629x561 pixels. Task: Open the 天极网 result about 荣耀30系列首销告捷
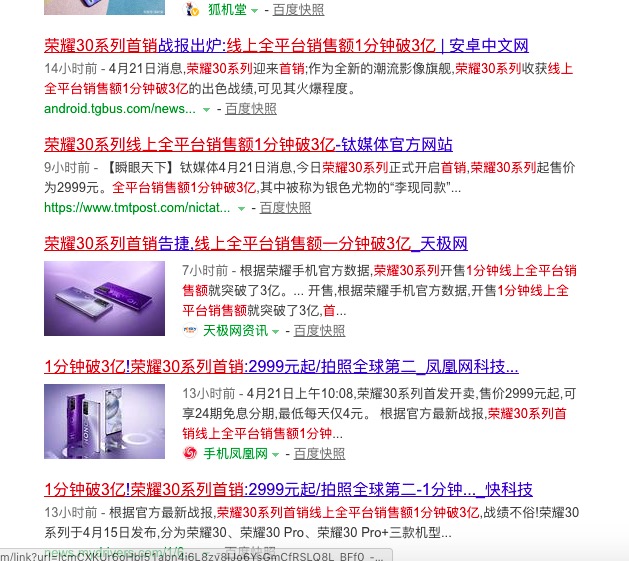(256, 244)
